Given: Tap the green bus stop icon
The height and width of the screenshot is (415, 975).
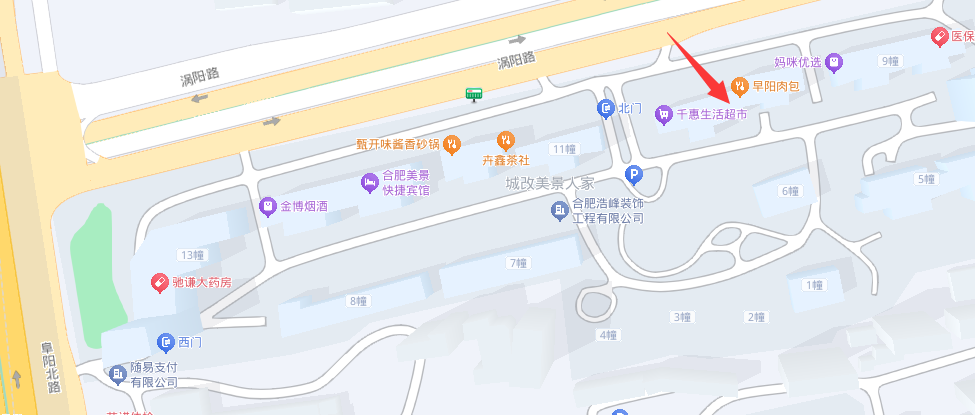Looking at the screenshot, I should pos(474,94).
